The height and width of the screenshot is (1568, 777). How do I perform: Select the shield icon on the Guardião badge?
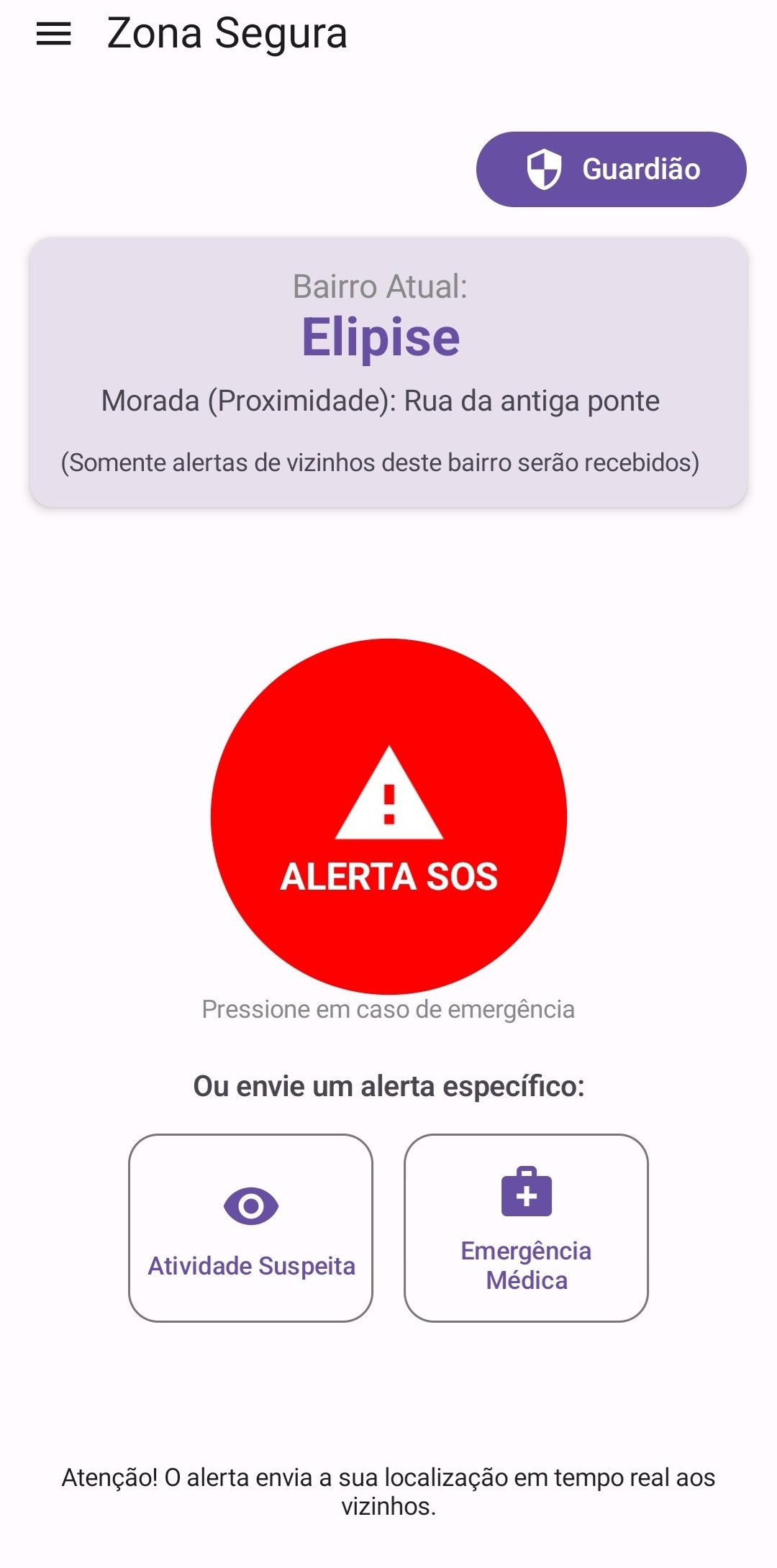[543, 169]
